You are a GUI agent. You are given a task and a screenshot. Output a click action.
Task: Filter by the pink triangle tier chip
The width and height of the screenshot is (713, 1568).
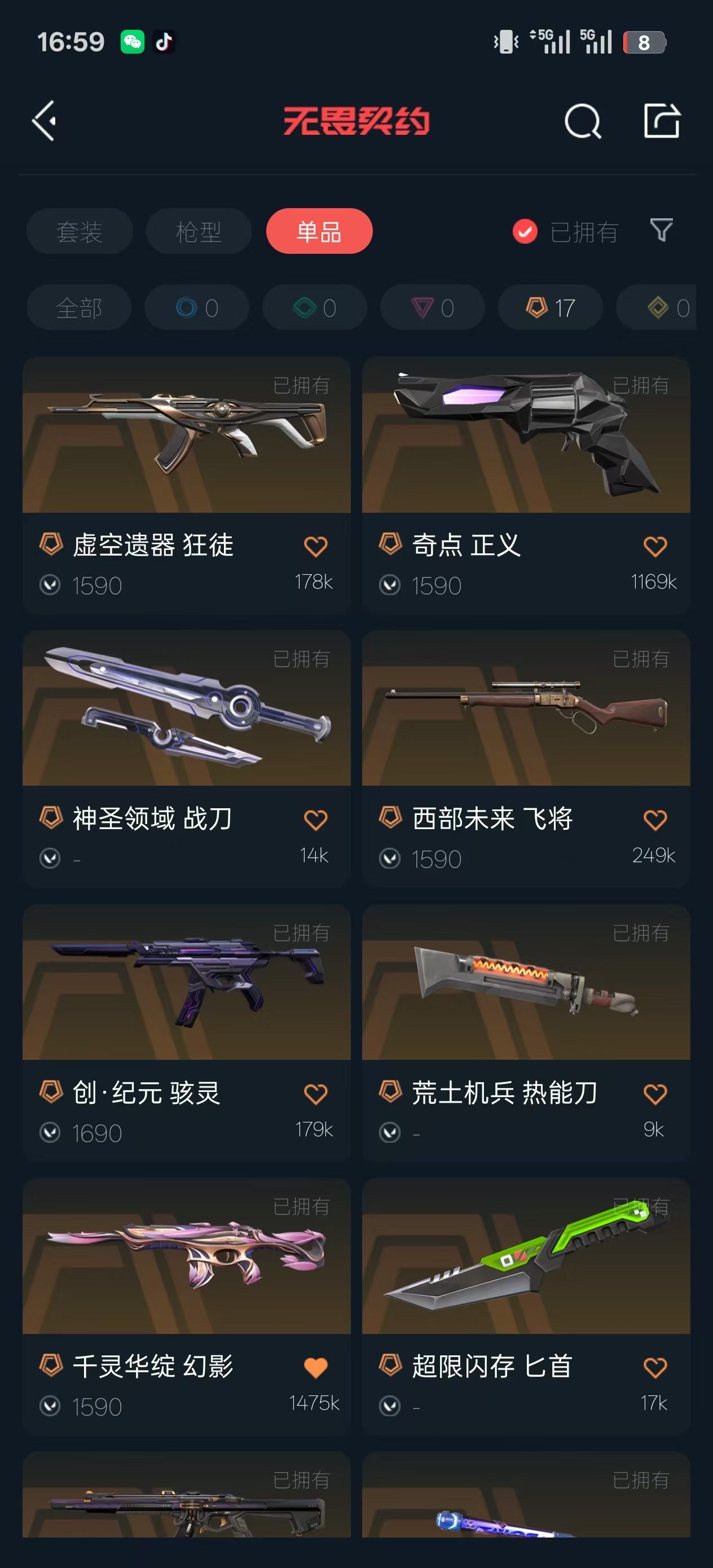click(432, 308)
